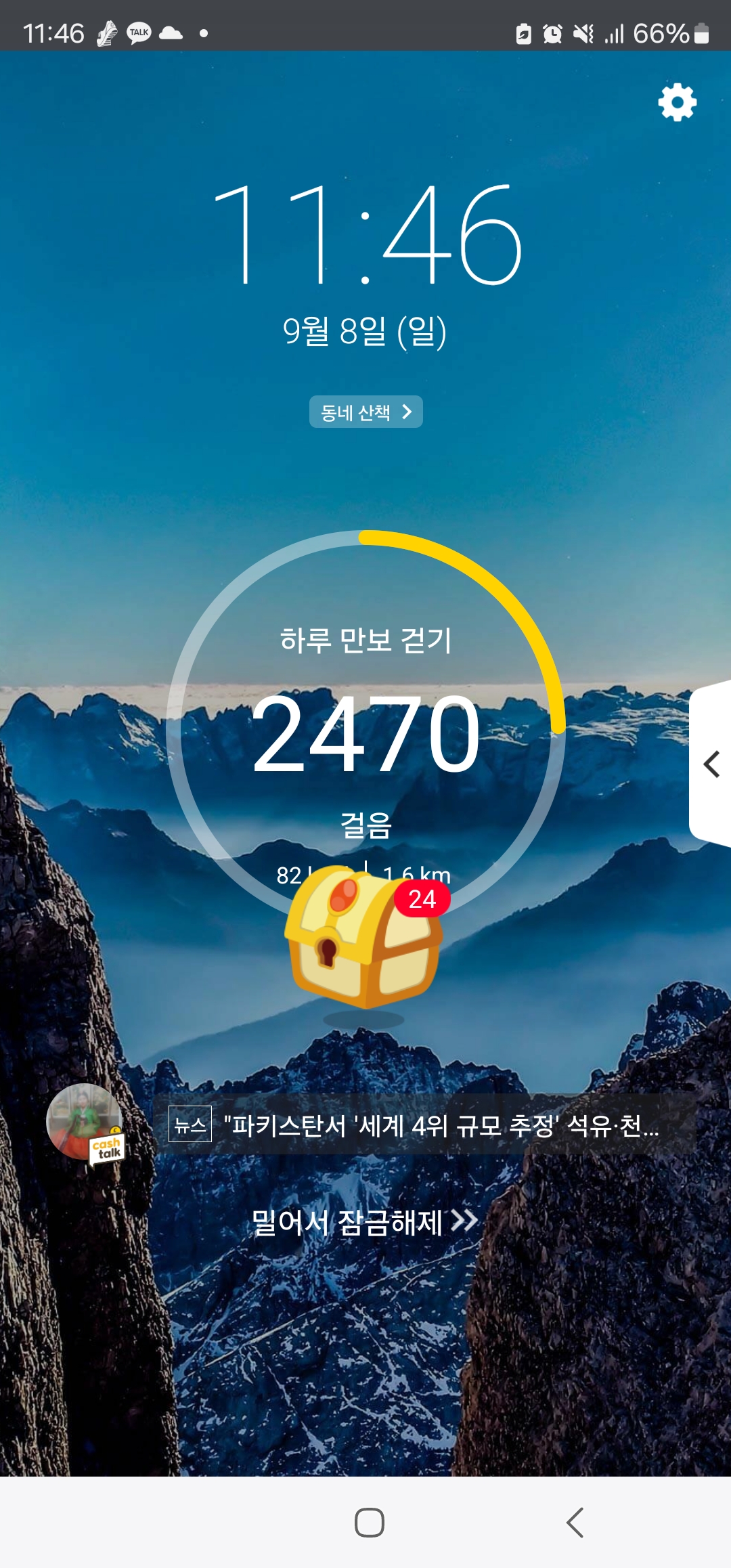Open the cash talk profile bubble
Screen dimensions: 731x1568
coord(86,1123)
